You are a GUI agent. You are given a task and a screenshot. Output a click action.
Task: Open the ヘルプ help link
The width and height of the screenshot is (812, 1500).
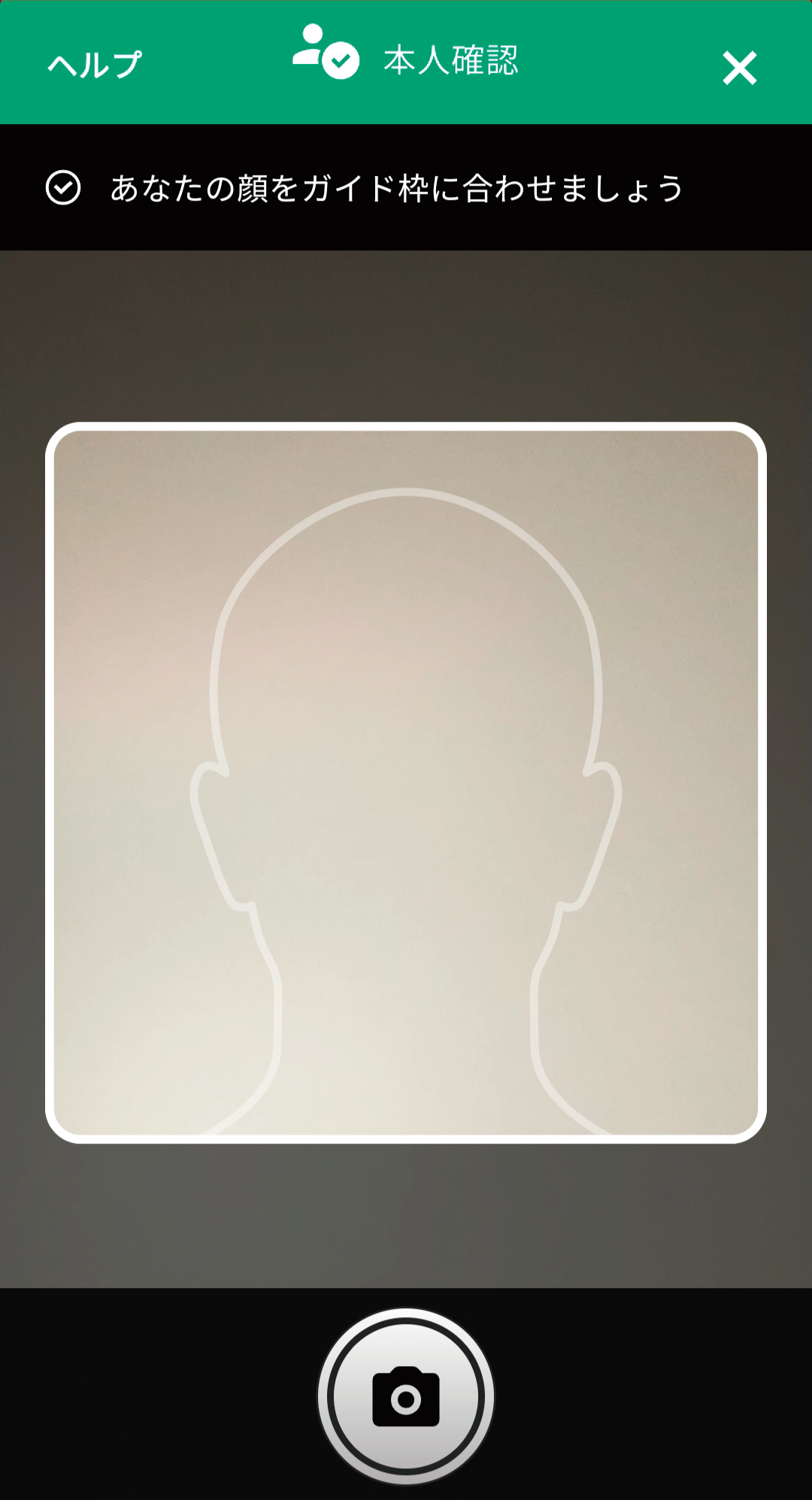click(95, 65)
